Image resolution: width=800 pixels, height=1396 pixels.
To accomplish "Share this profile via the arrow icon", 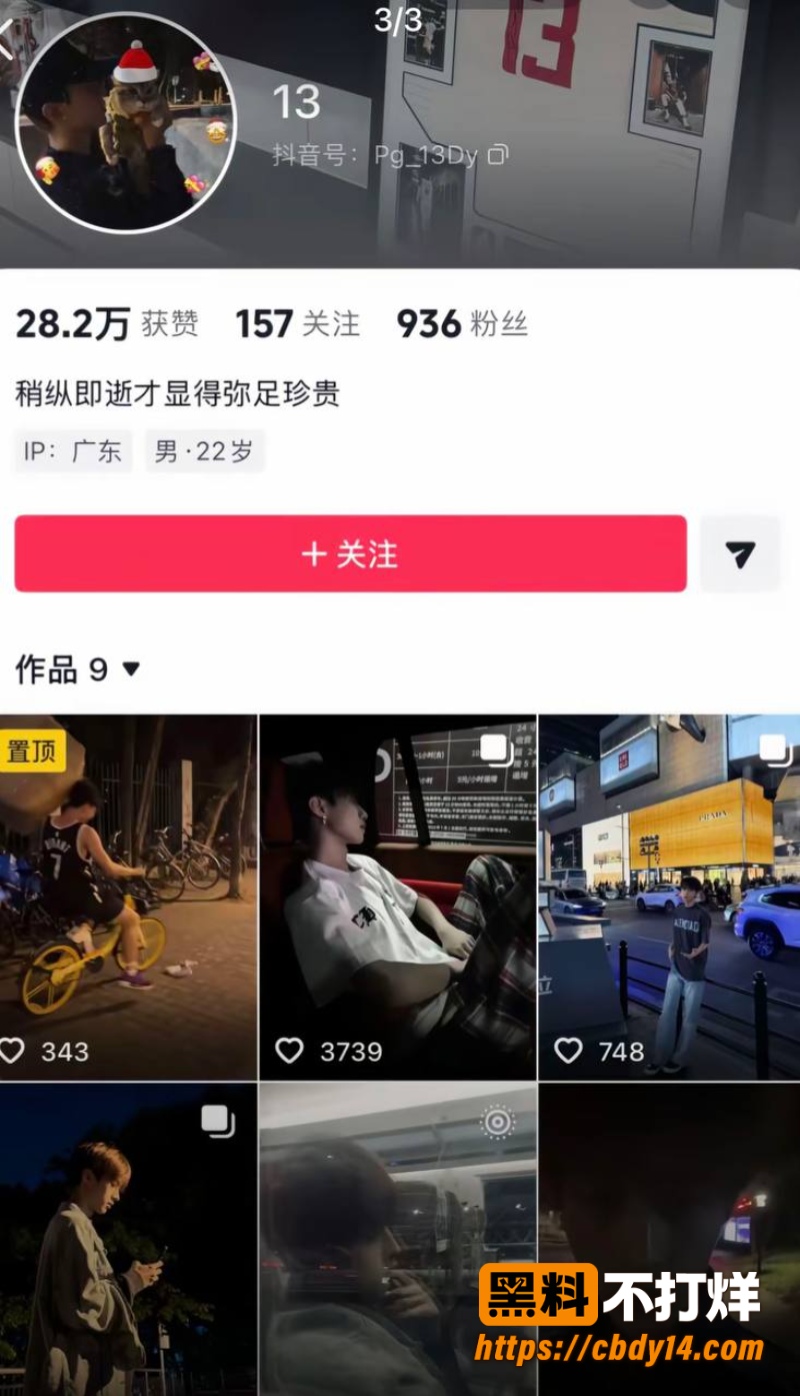I will click(740, 554).
